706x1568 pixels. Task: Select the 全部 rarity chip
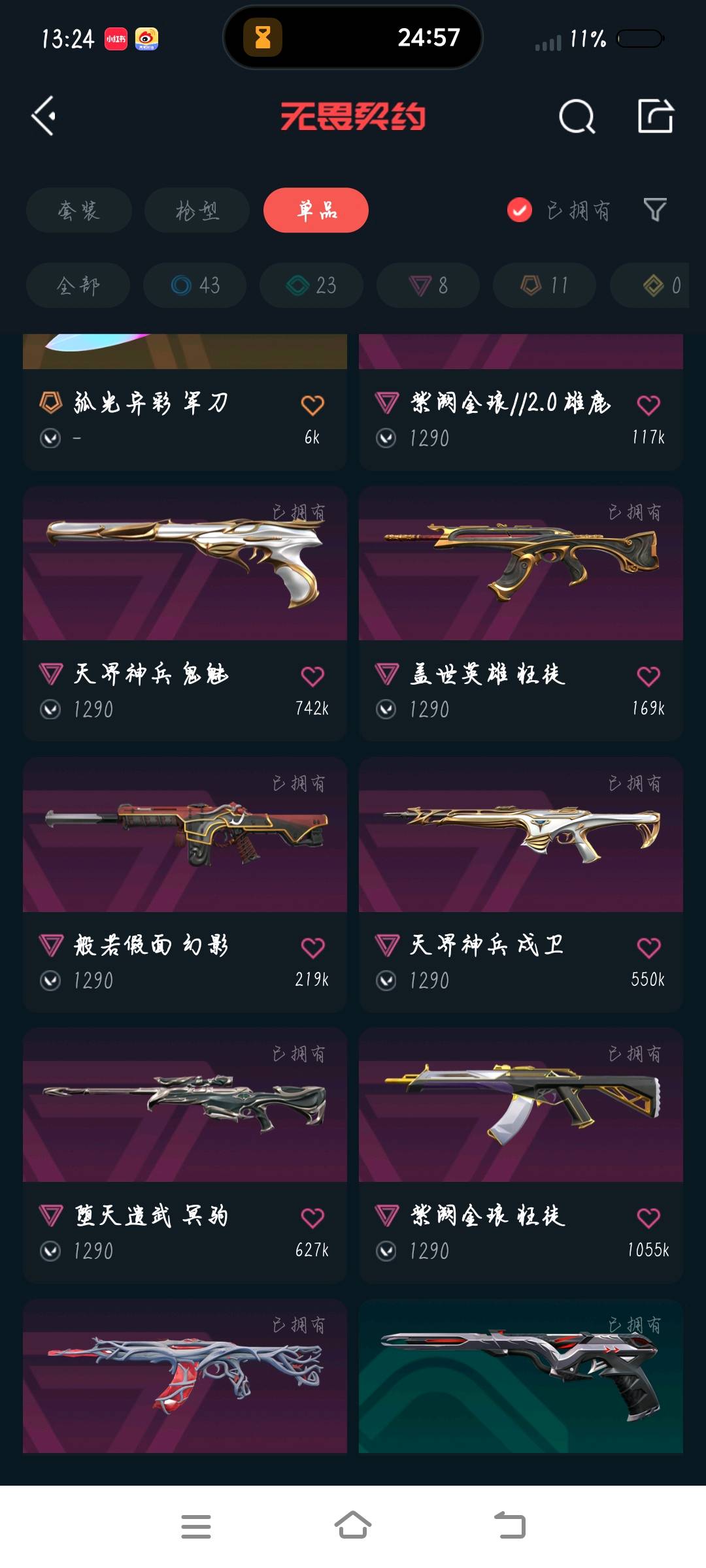78,286
